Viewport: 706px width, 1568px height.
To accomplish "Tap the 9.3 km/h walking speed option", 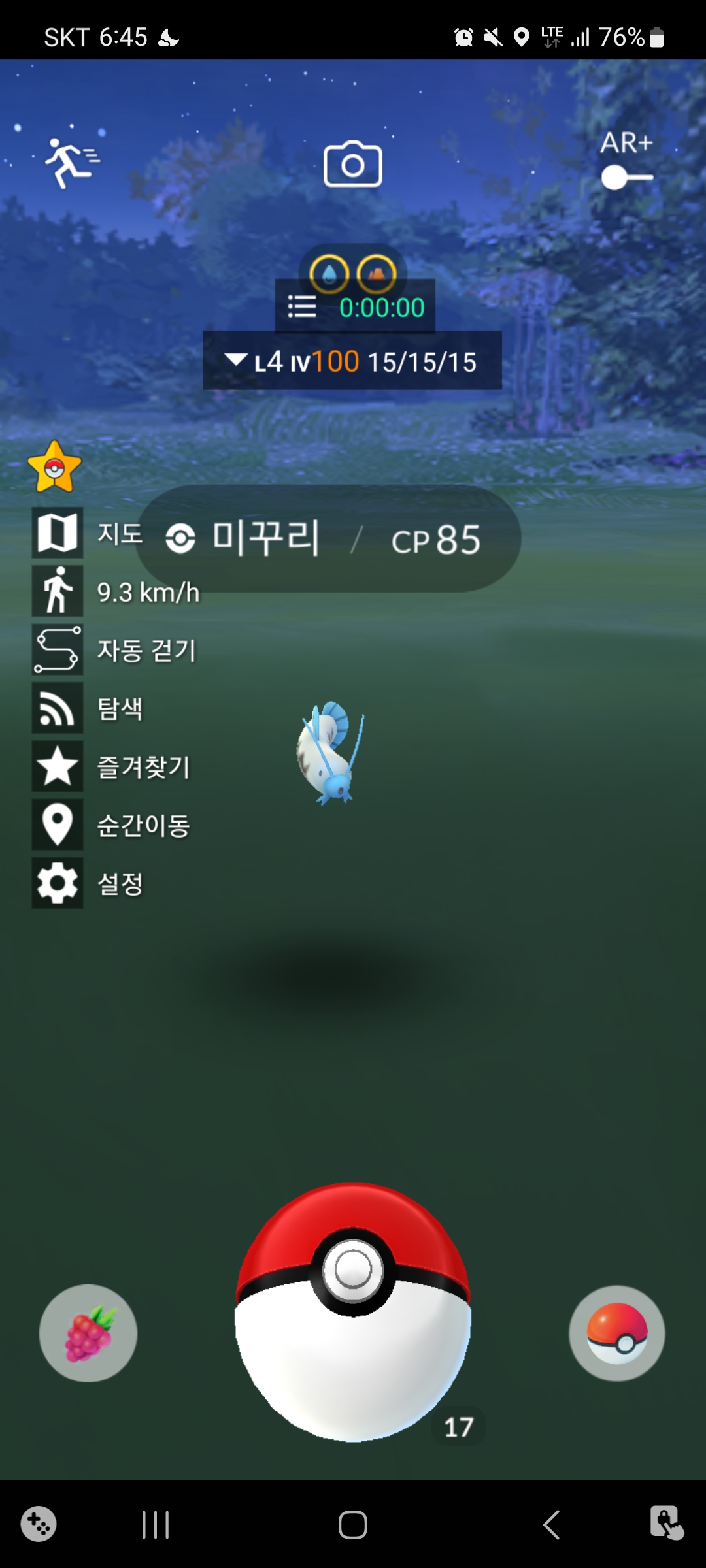I will click(x=58, y=592).
